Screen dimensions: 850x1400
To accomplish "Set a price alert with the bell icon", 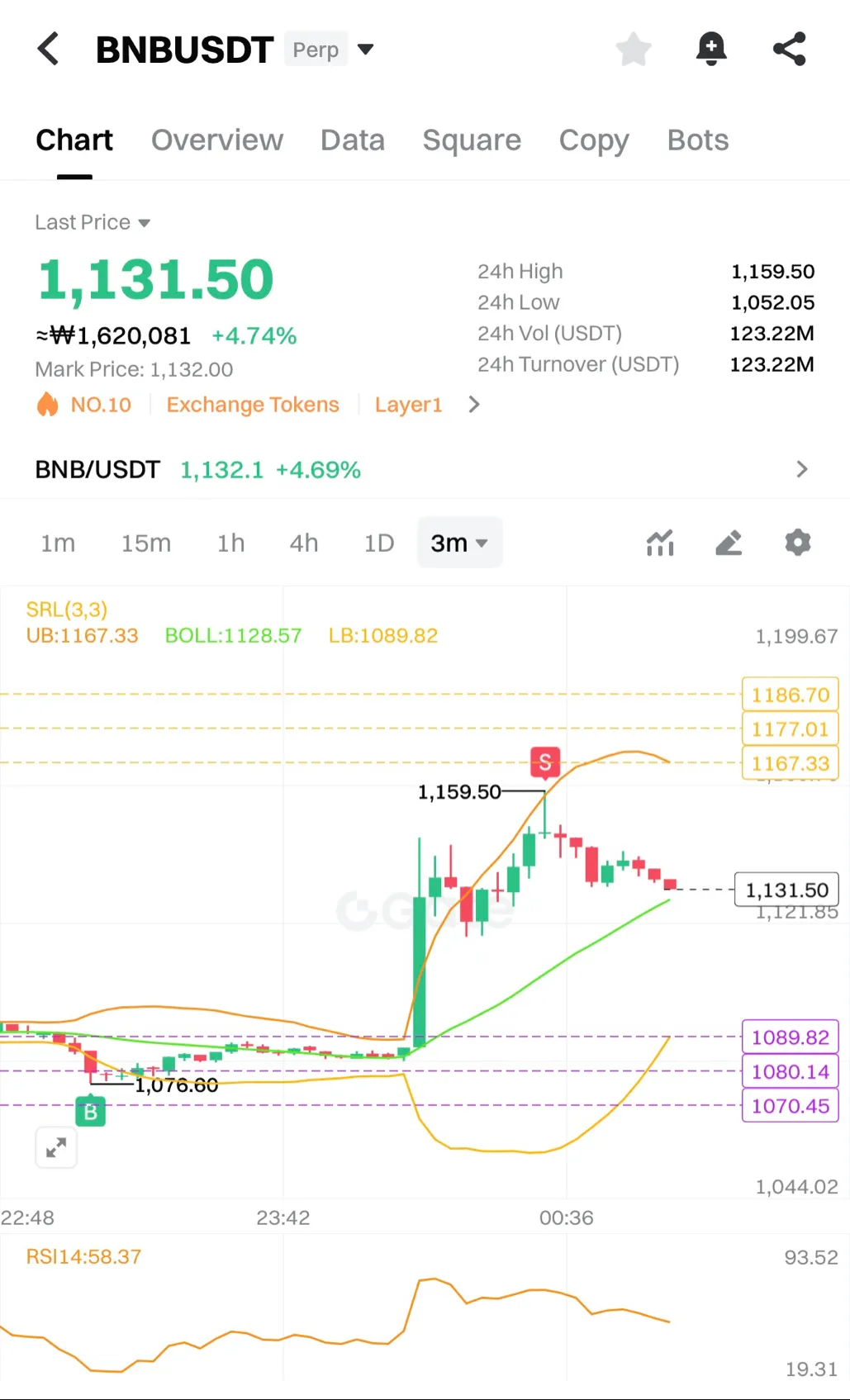I will [x=710, y=50].
